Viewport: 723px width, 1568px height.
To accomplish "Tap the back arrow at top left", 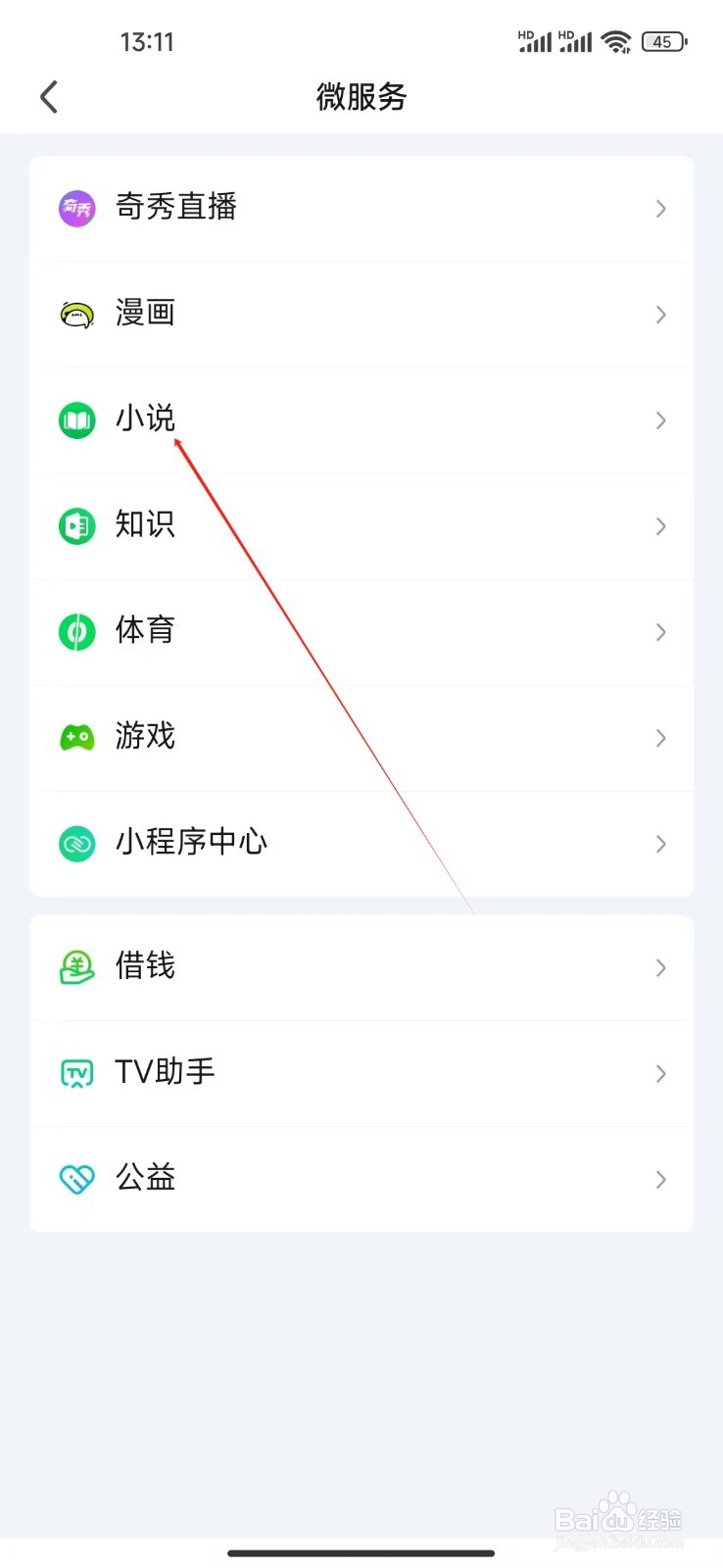I will [x=49, y=96].
